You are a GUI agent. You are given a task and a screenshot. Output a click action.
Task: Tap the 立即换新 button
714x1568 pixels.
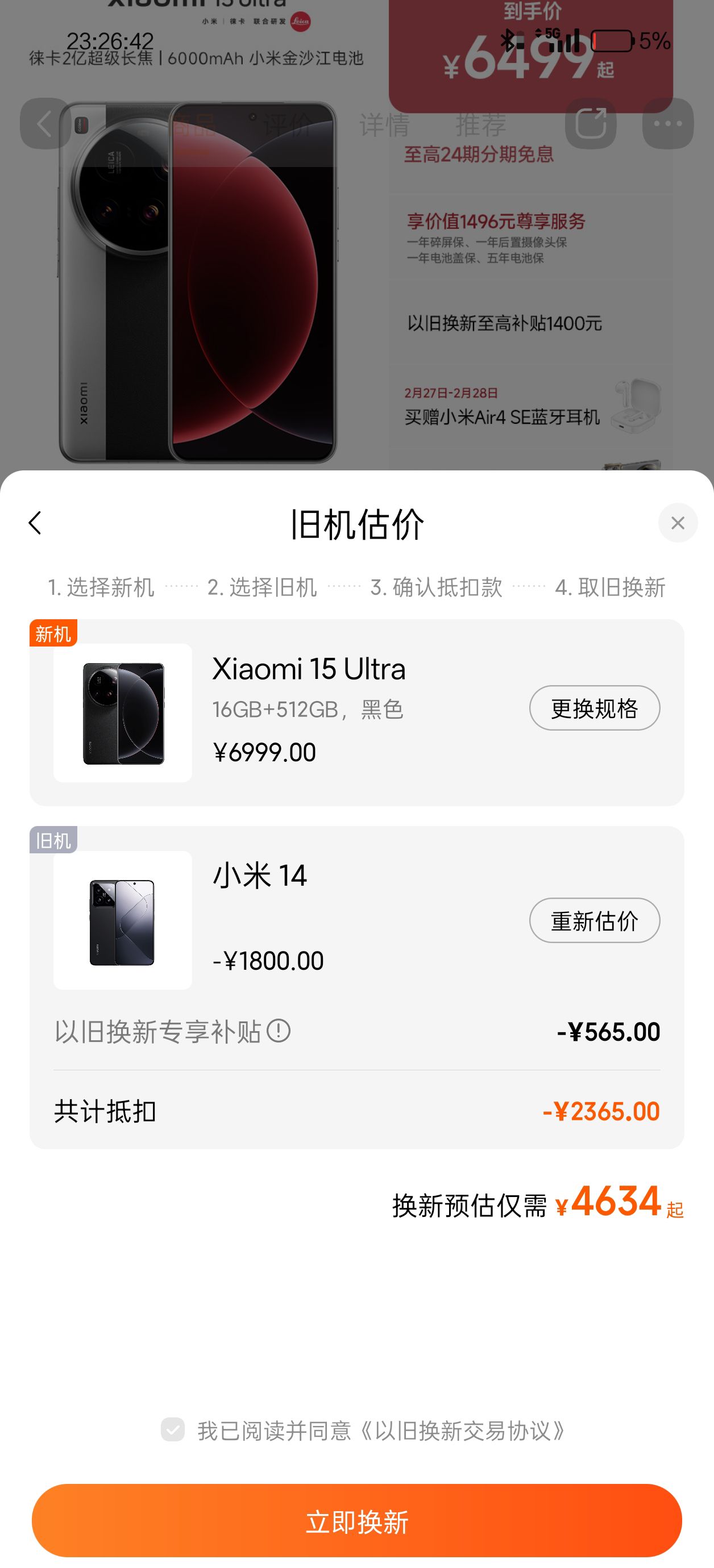click(357, 1520)
